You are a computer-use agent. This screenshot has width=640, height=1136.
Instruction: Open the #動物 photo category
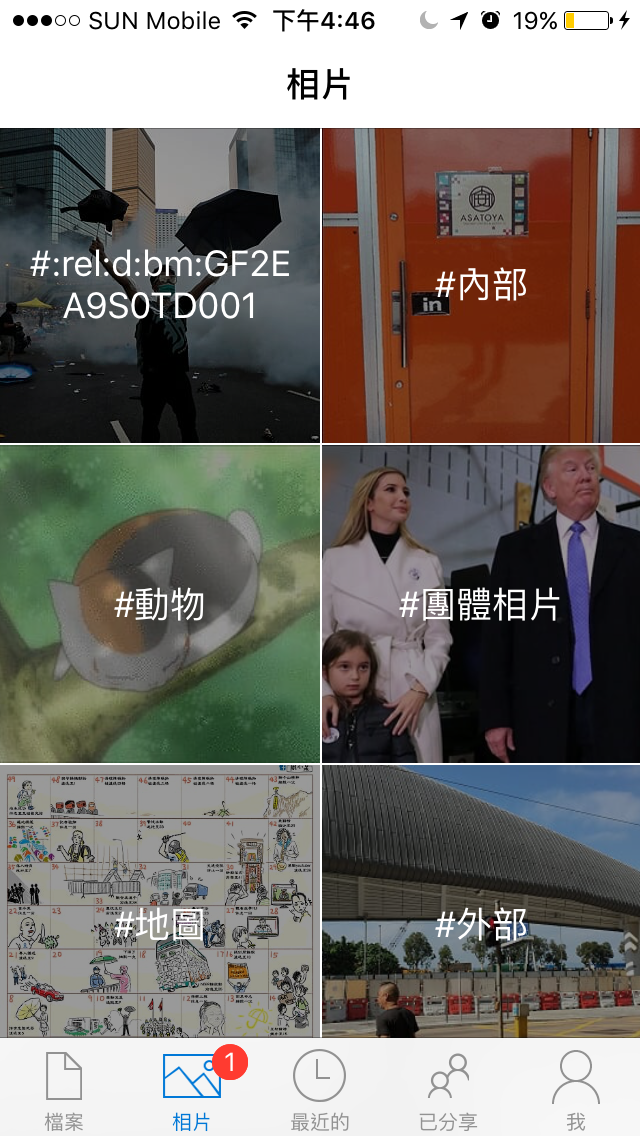click(160, 604)
